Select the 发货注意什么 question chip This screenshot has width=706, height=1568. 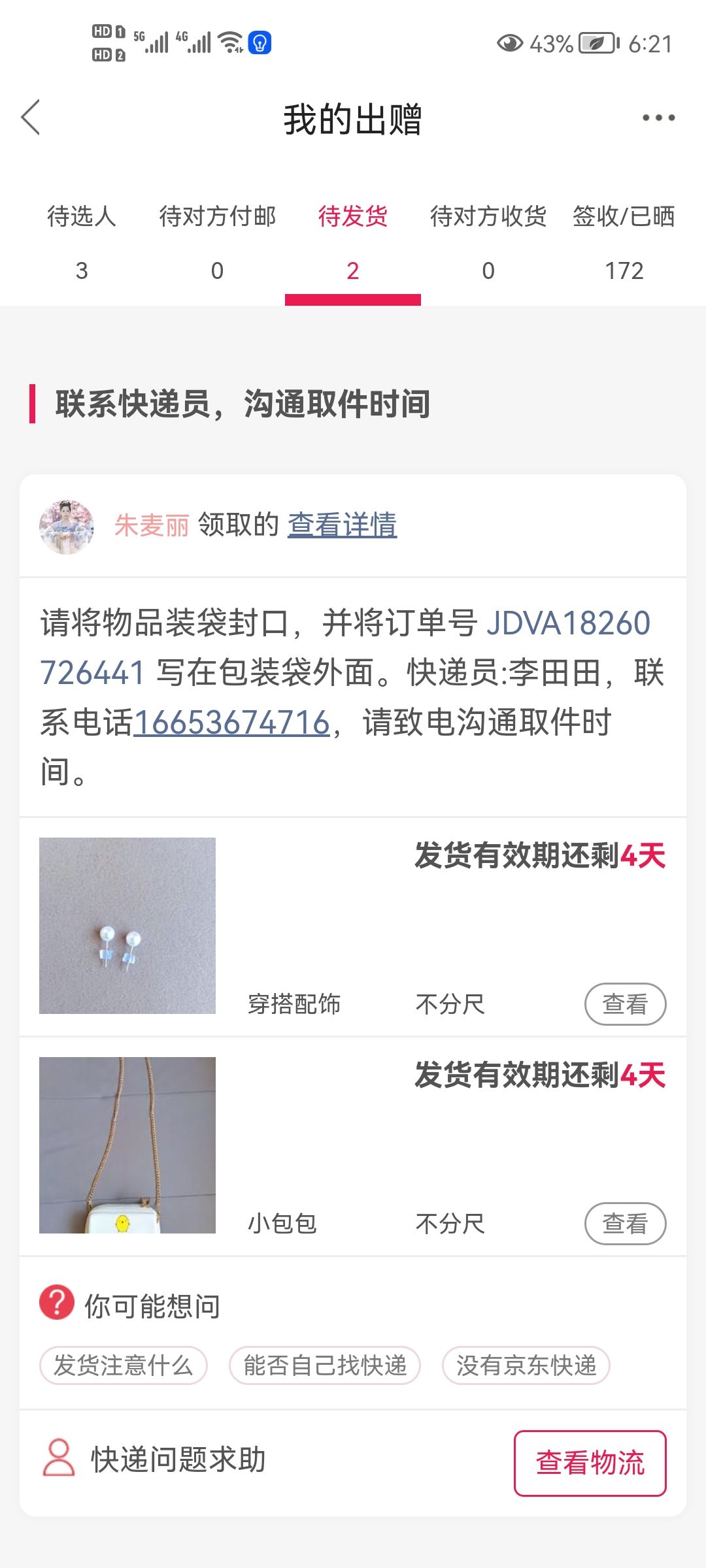pyautogui.click(x=124, y=1365)
